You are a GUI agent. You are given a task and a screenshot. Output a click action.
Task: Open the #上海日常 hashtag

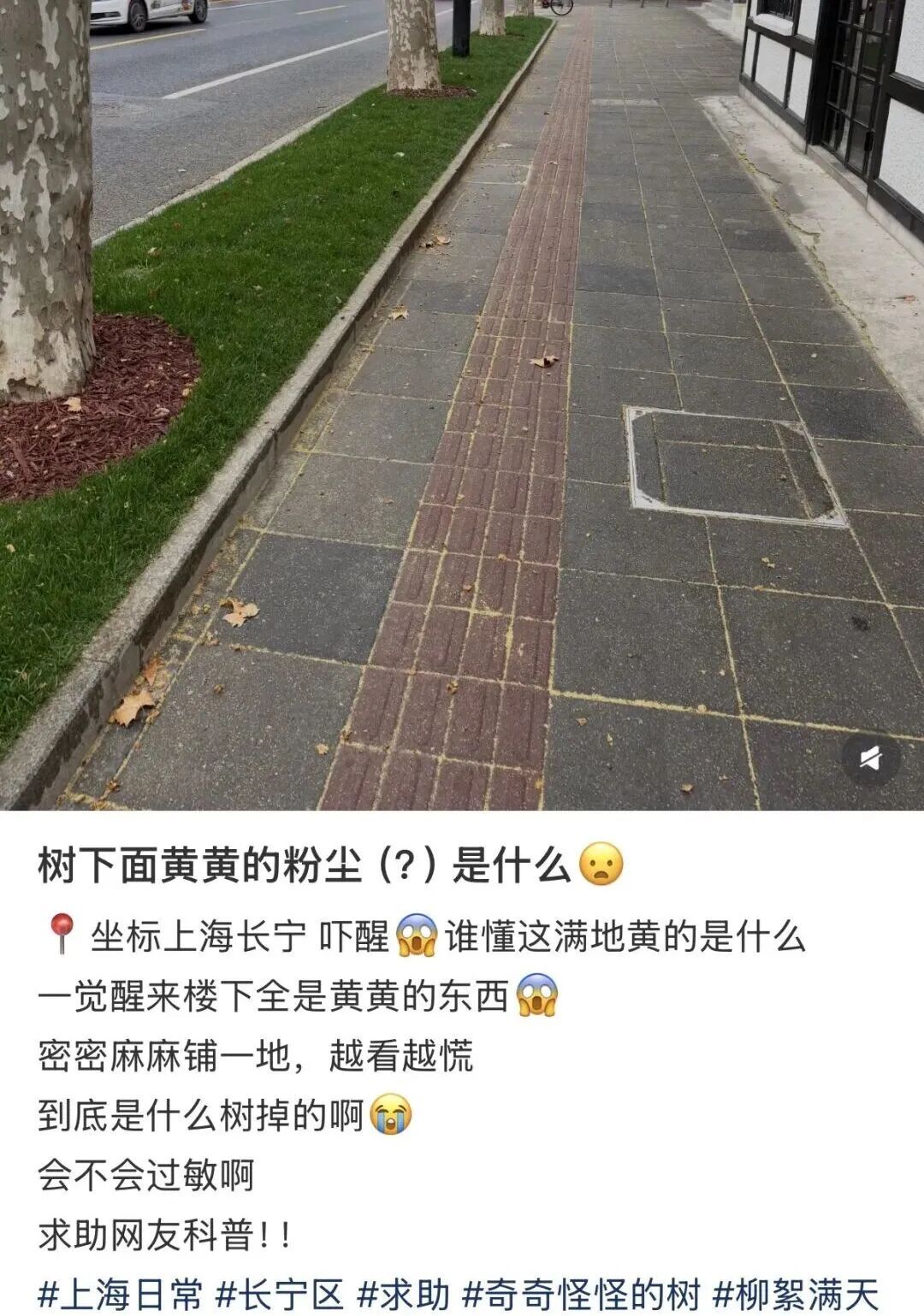coord(121,1295)
